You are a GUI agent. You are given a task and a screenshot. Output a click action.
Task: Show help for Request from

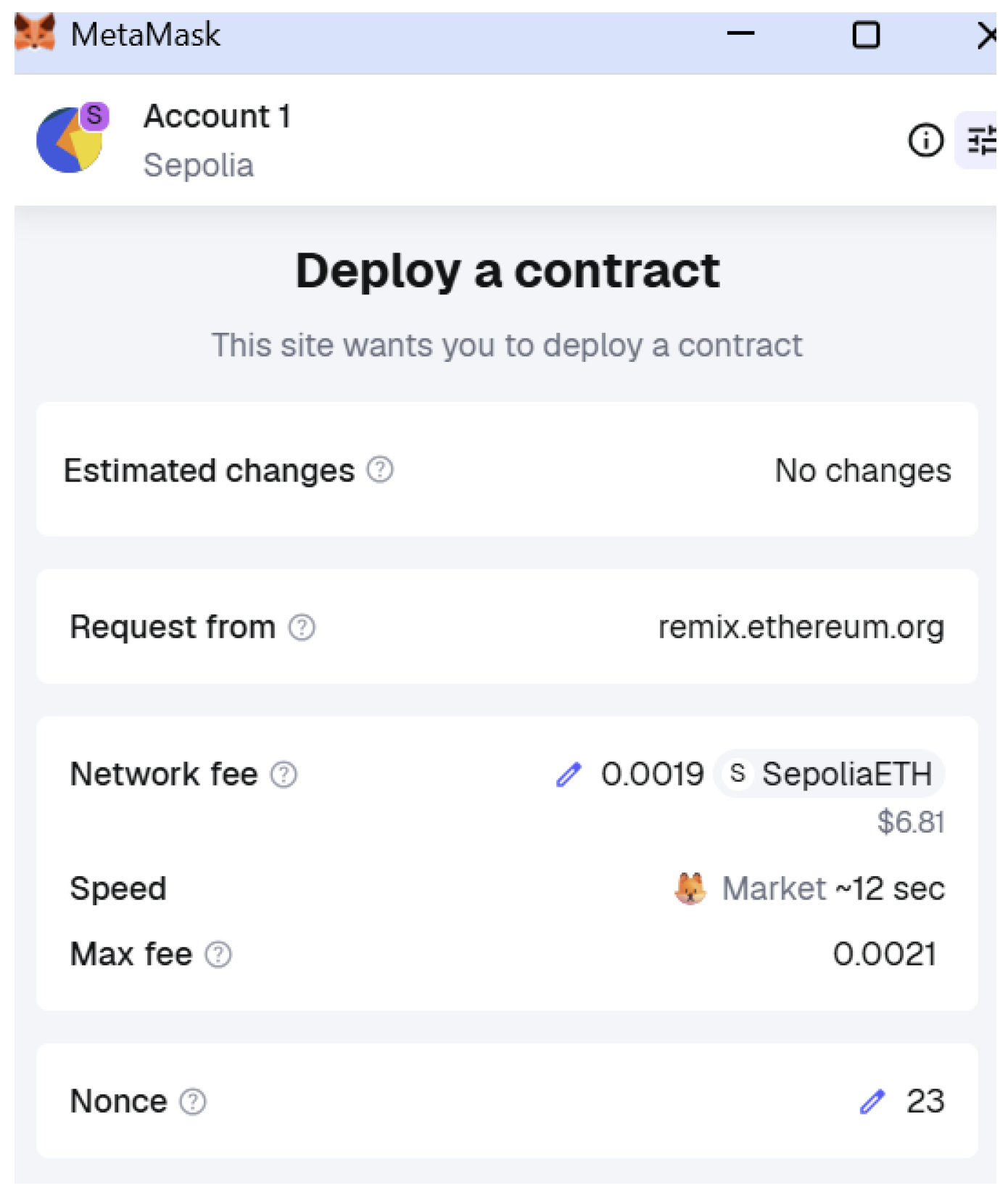(302, 627)
